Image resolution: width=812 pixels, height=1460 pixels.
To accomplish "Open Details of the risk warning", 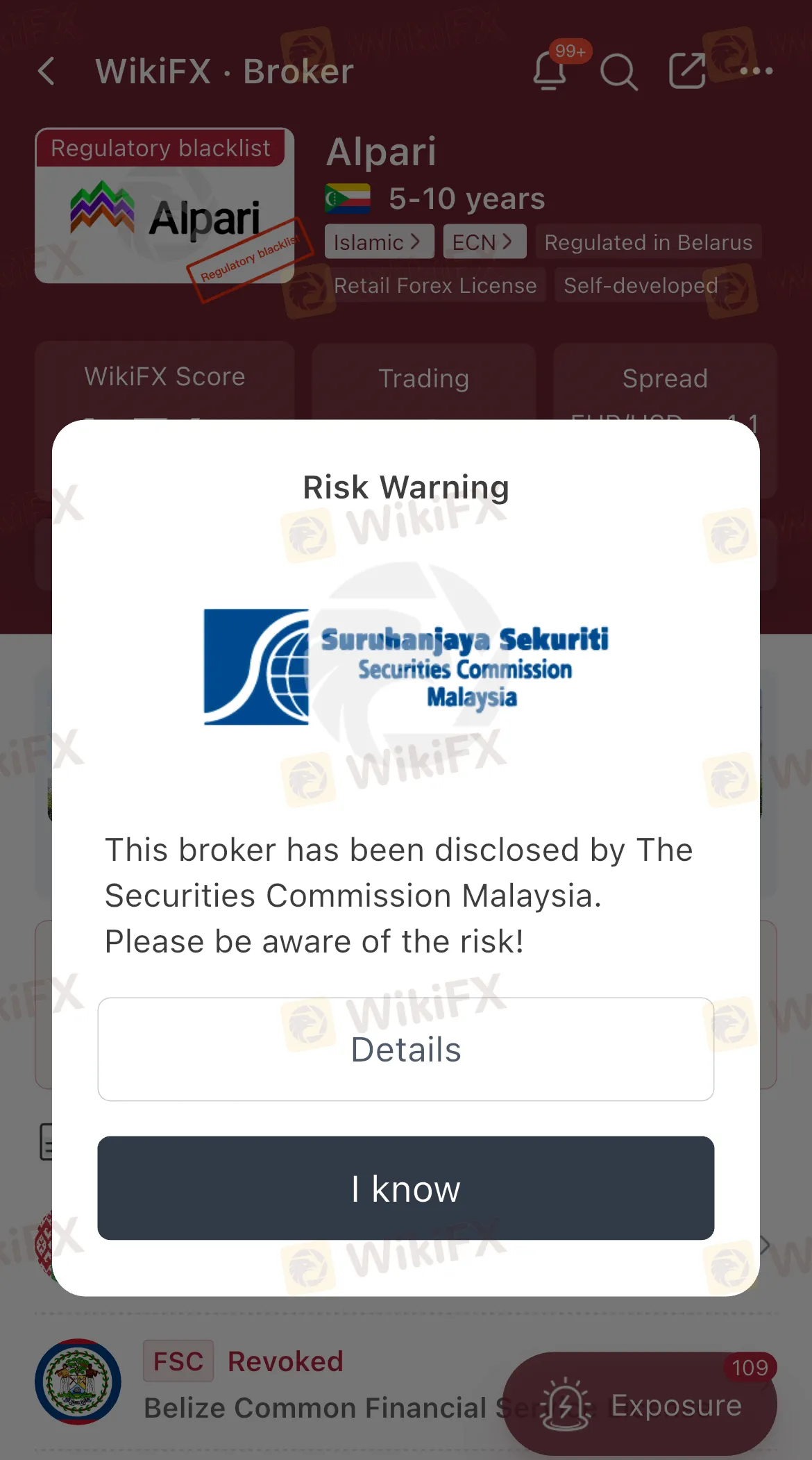I will [405, 1049].
